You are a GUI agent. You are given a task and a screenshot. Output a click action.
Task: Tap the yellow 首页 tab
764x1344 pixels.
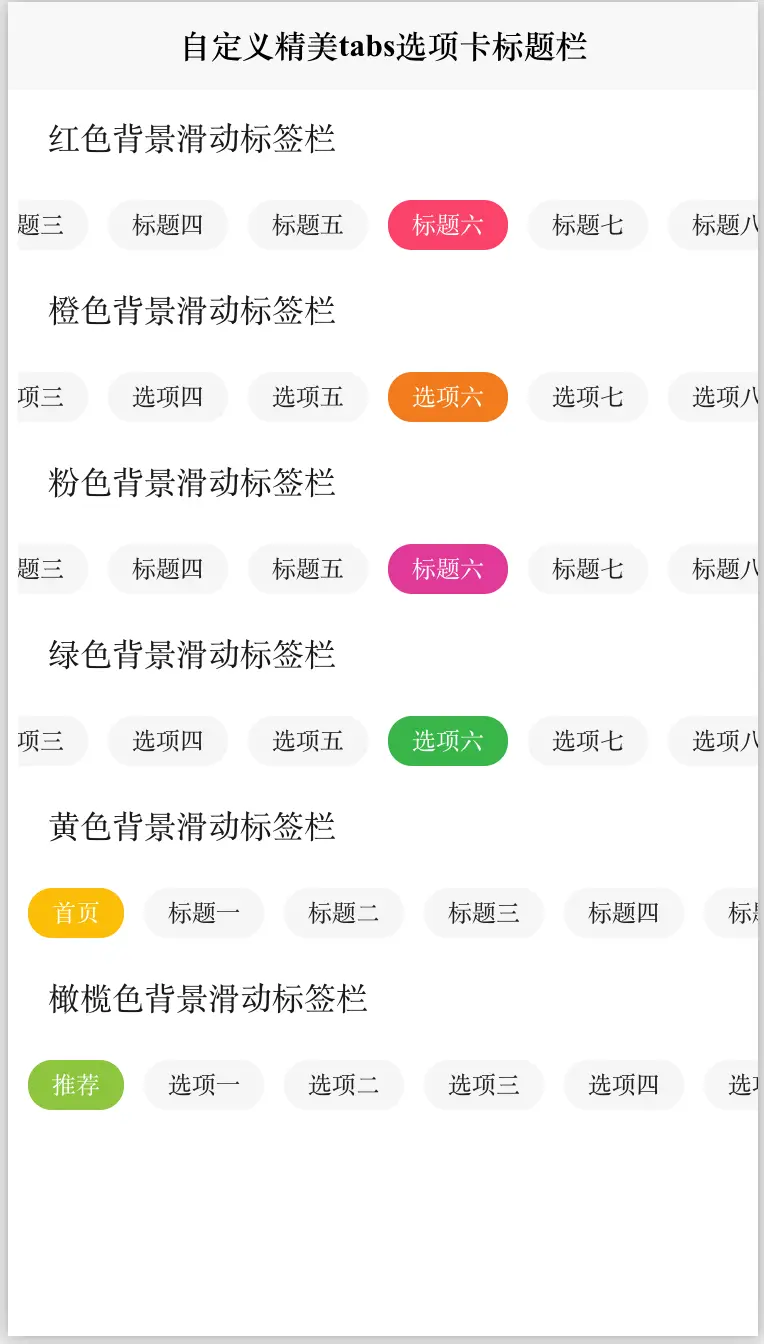pos(76,913)
